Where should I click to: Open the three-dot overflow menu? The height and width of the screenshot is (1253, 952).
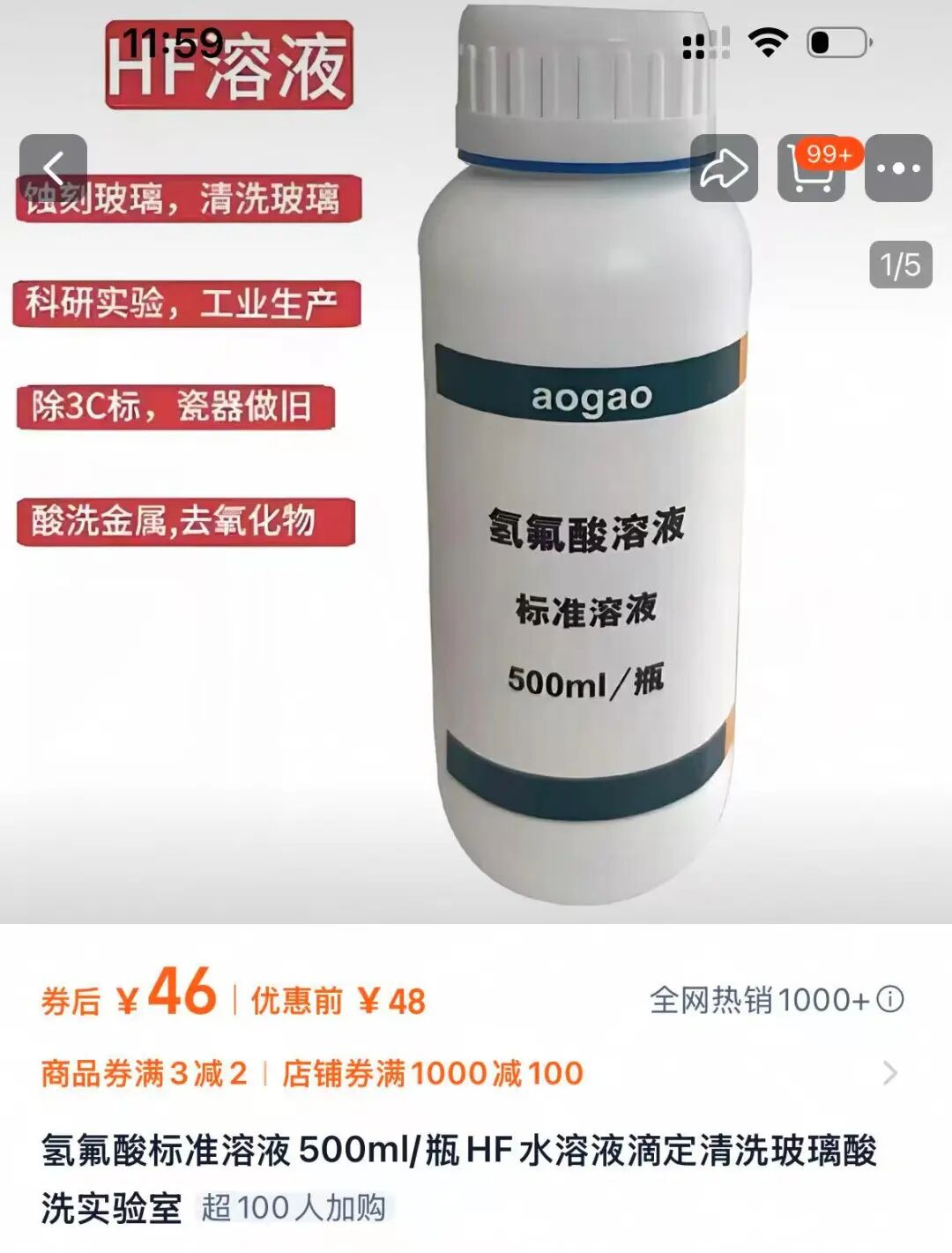(x=898, y=168)
